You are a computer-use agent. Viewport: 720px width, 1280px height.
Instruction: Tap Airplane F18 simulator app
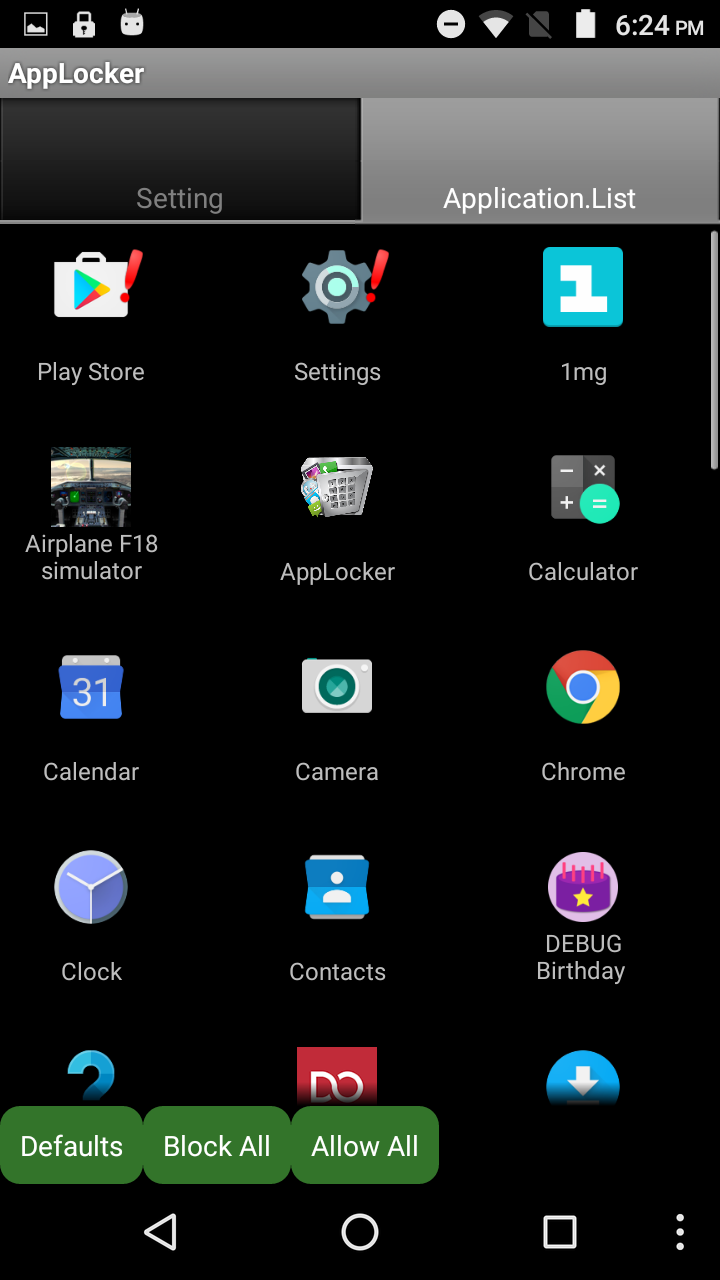coord(91,487)
